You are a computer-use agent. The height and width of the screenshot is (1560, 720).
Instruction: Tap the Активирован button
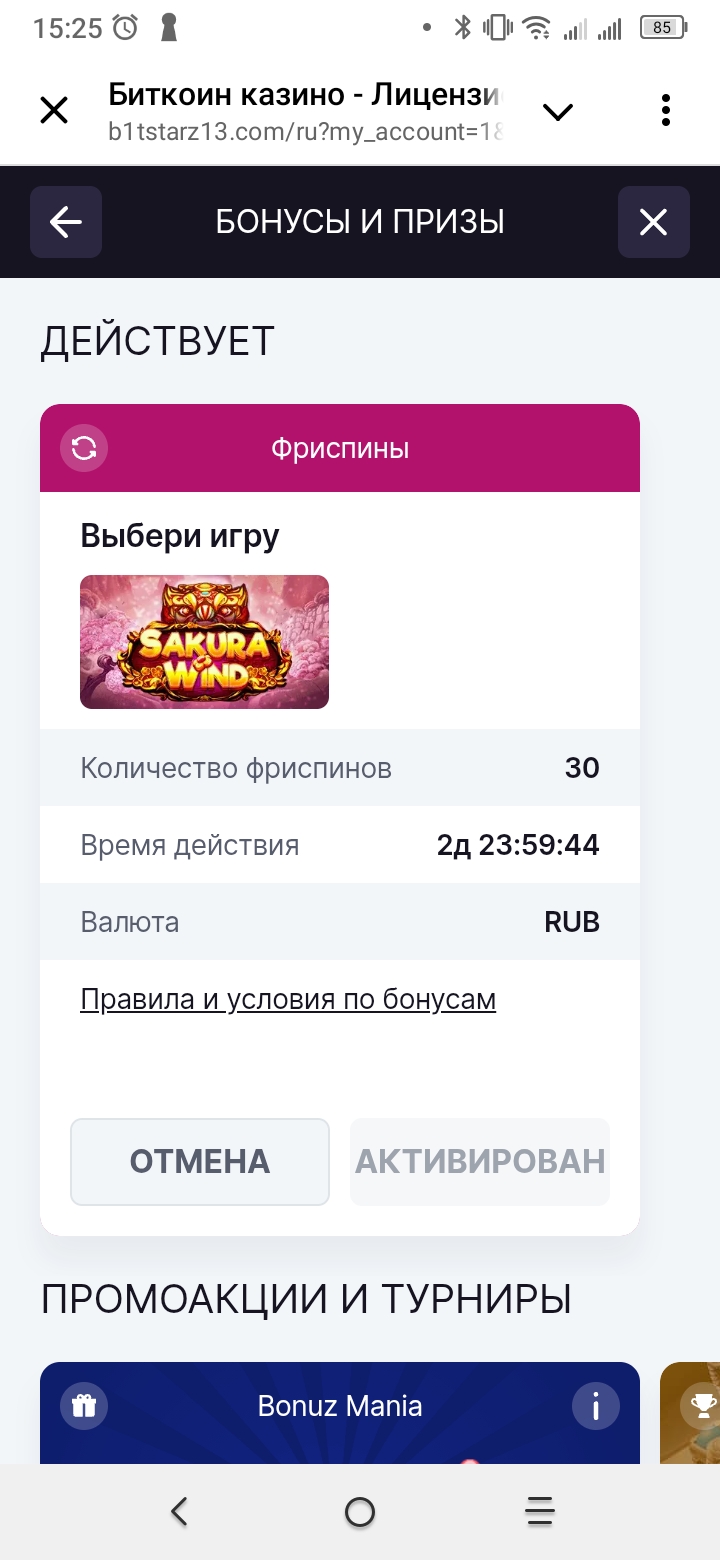480,1161
